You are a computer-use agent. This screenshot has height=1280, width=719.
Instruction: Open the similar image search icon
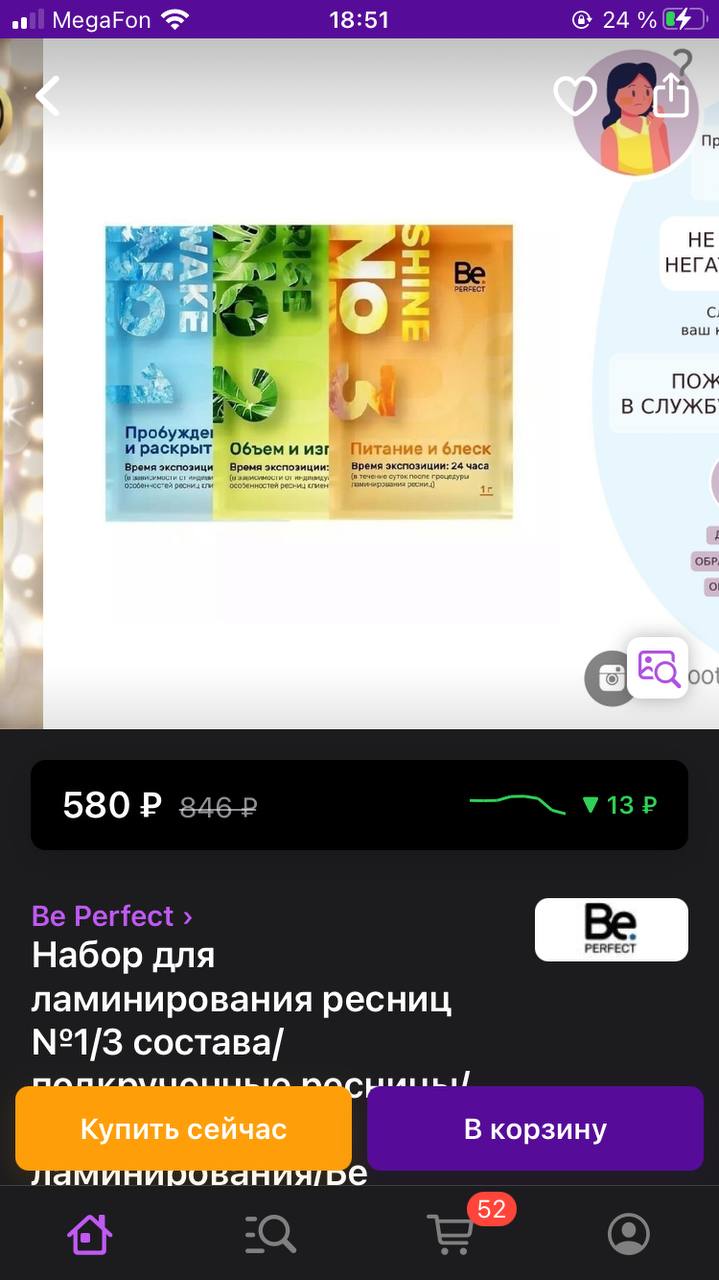click(x=658, y=667)
